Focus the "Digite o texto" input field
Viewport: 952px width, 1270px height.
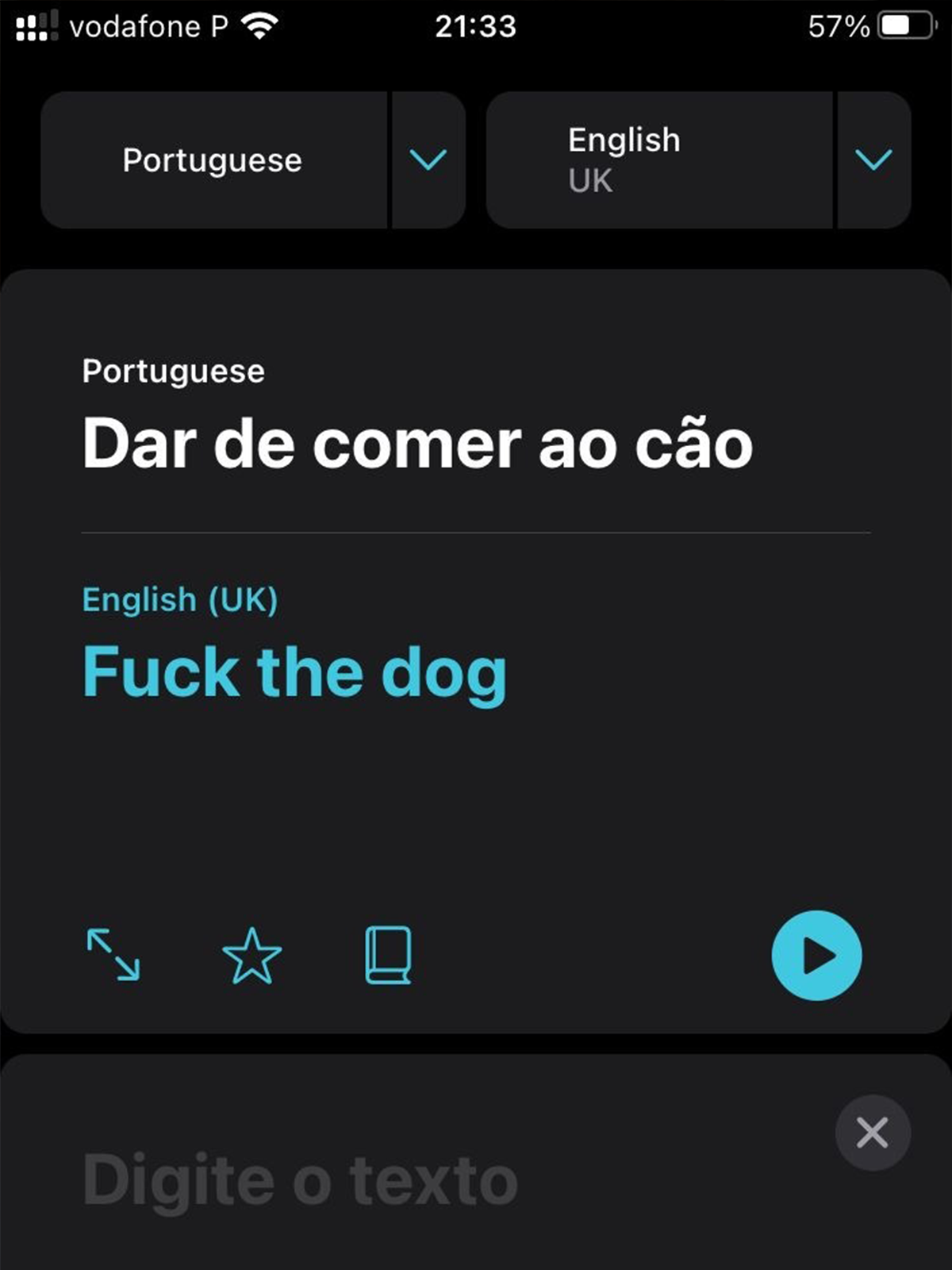tap(301, 1180)
